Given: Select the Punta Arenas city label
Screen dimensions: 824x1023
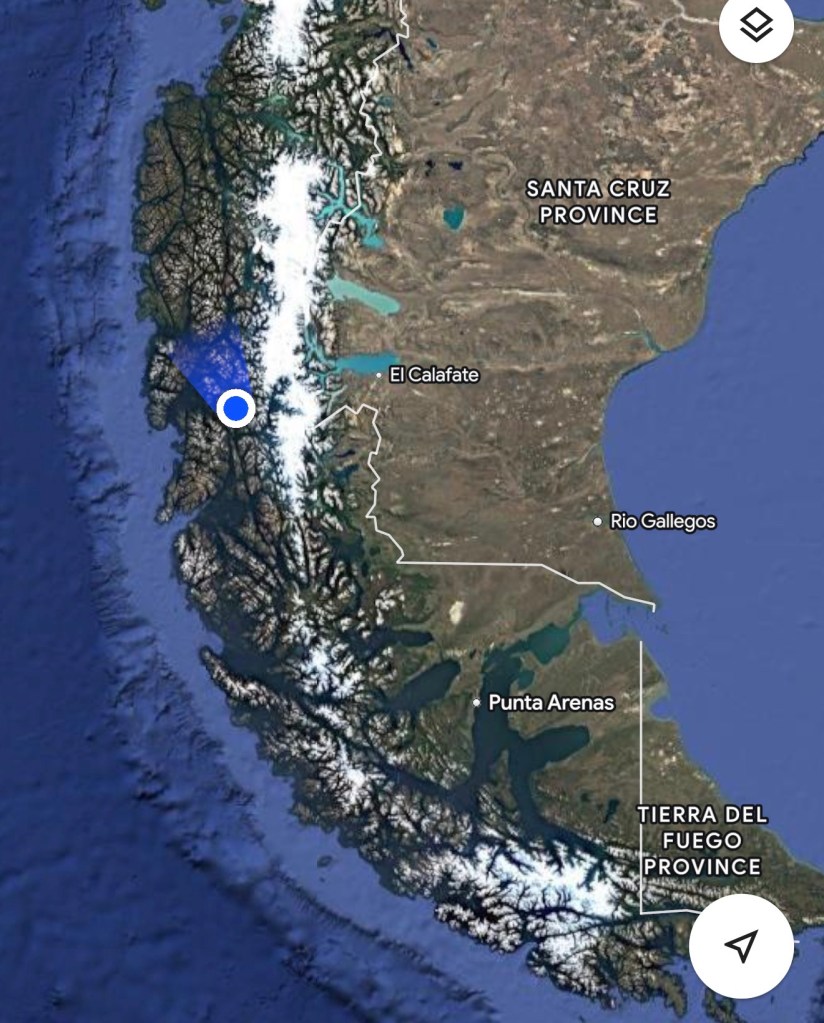Looking at the screenshot, I should pos(550,703).
